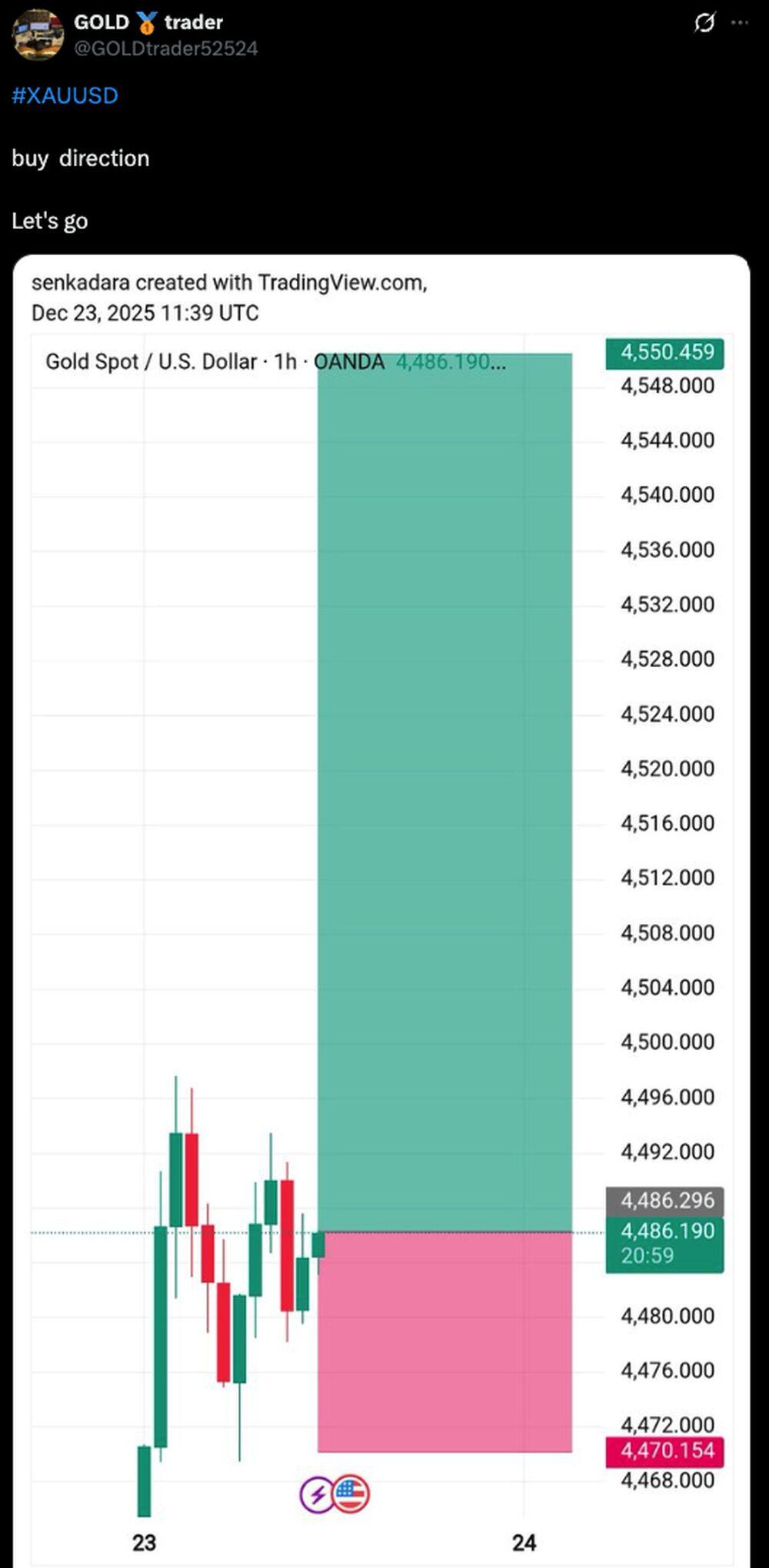View the @GOLDtrader52524 profile

coord(165,48)
